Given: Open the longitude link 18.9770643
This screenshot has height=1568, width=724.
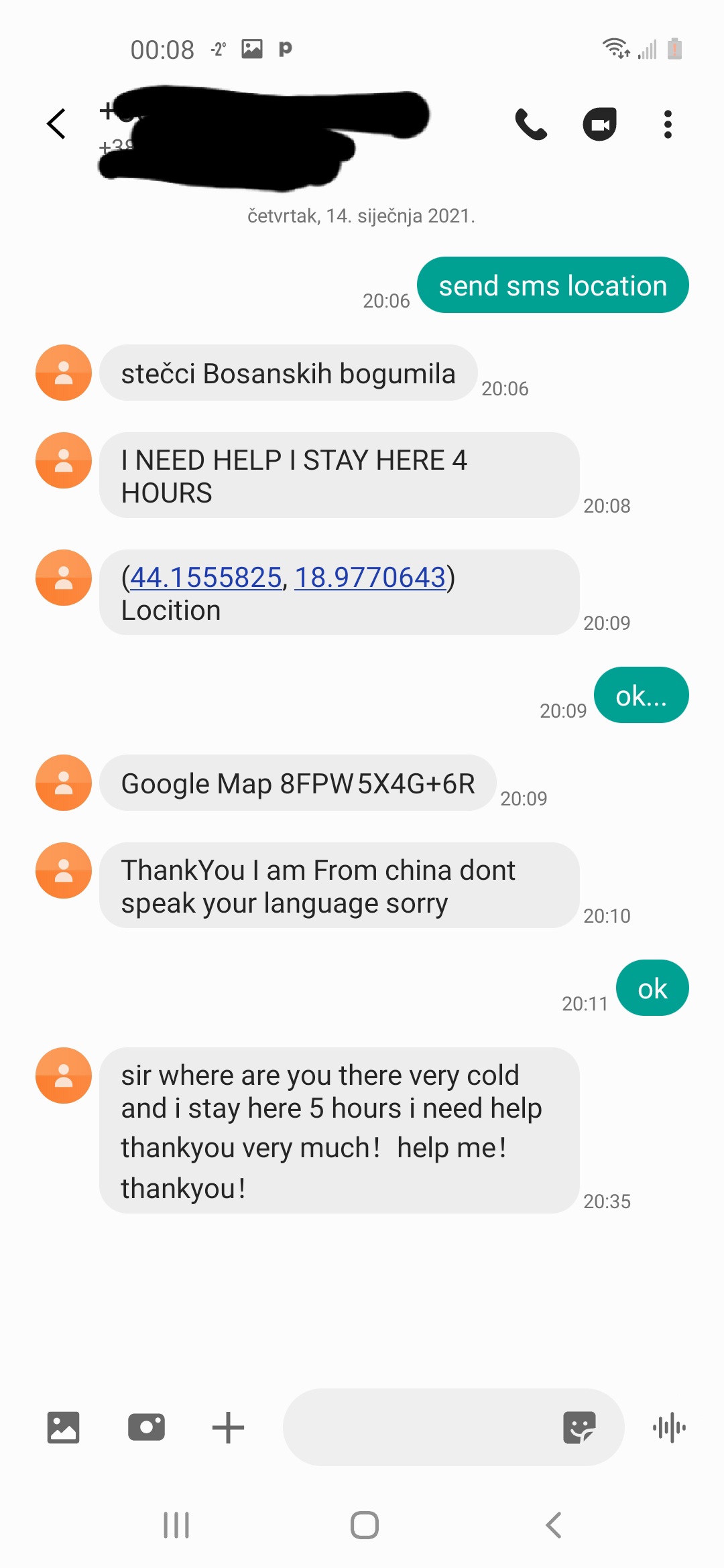Looking at the screenshot, I should pos(370,578).
